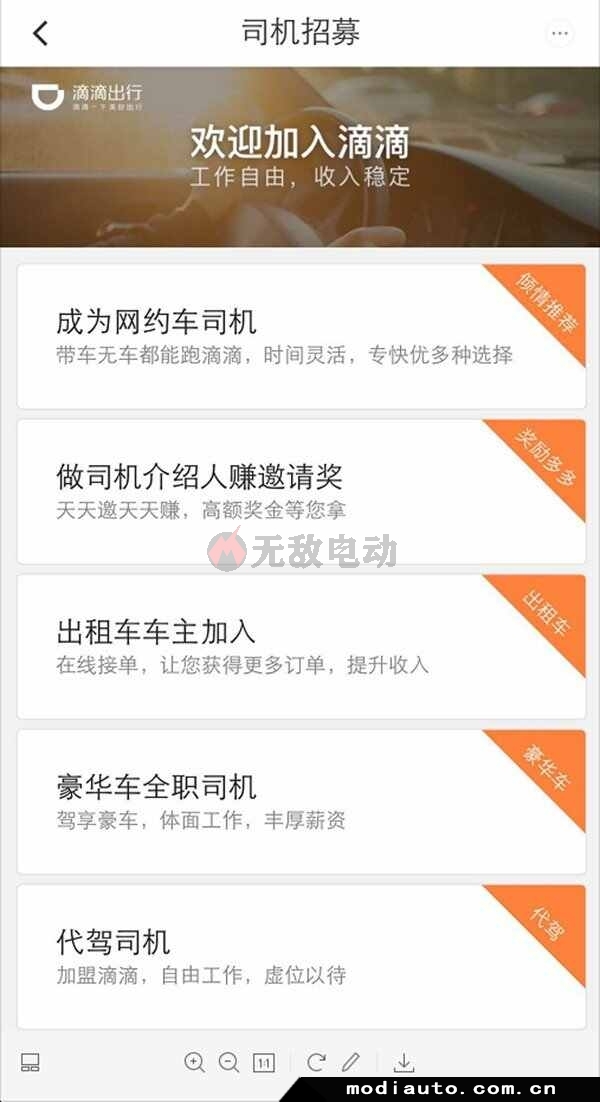Image resolution: width=600 pixels, height=1102 pixels.
Task: Reset to 1:1 original size
Action: coord(263,1063)
